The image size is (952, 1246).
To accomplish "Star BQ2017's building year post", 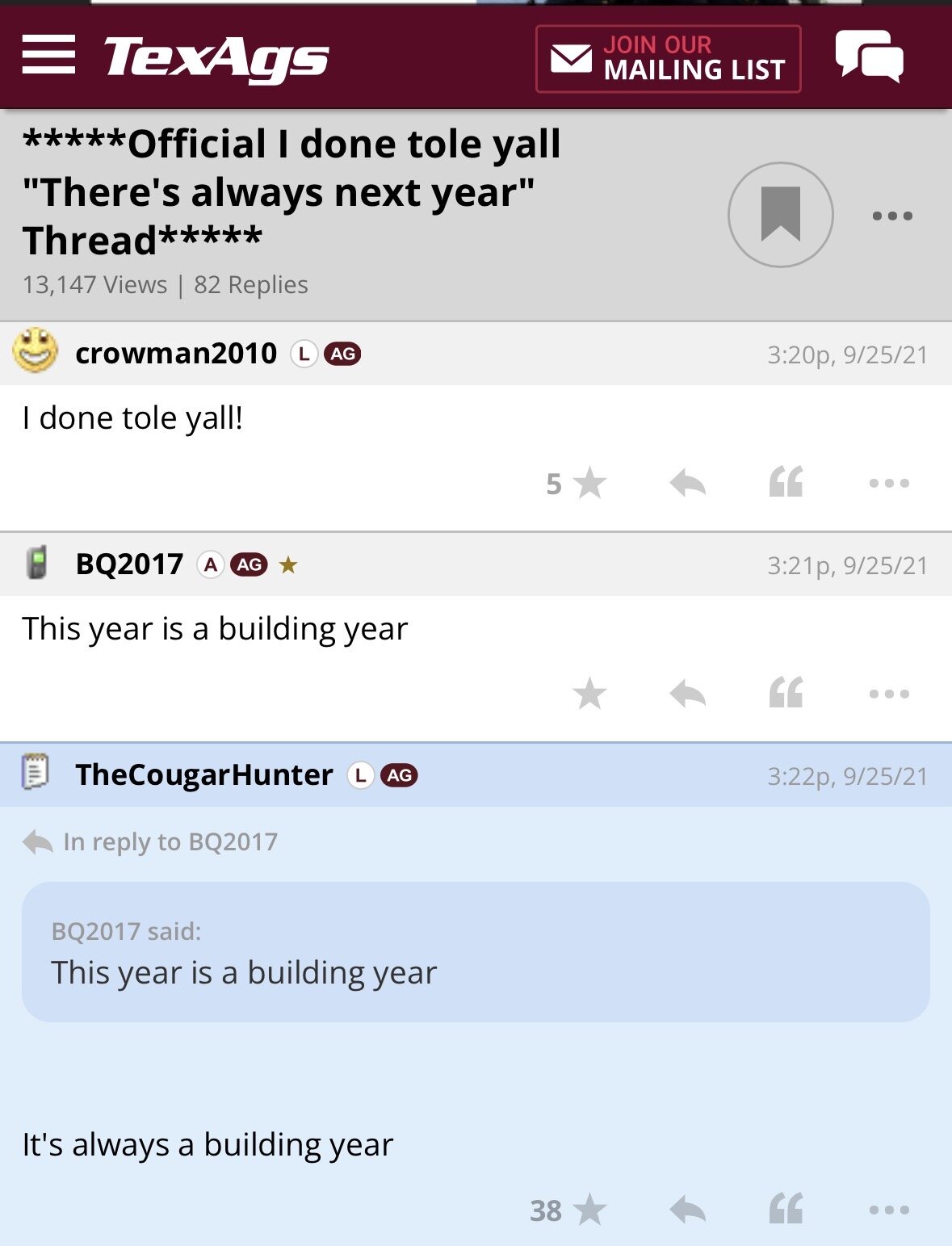I will coord(589,694).
